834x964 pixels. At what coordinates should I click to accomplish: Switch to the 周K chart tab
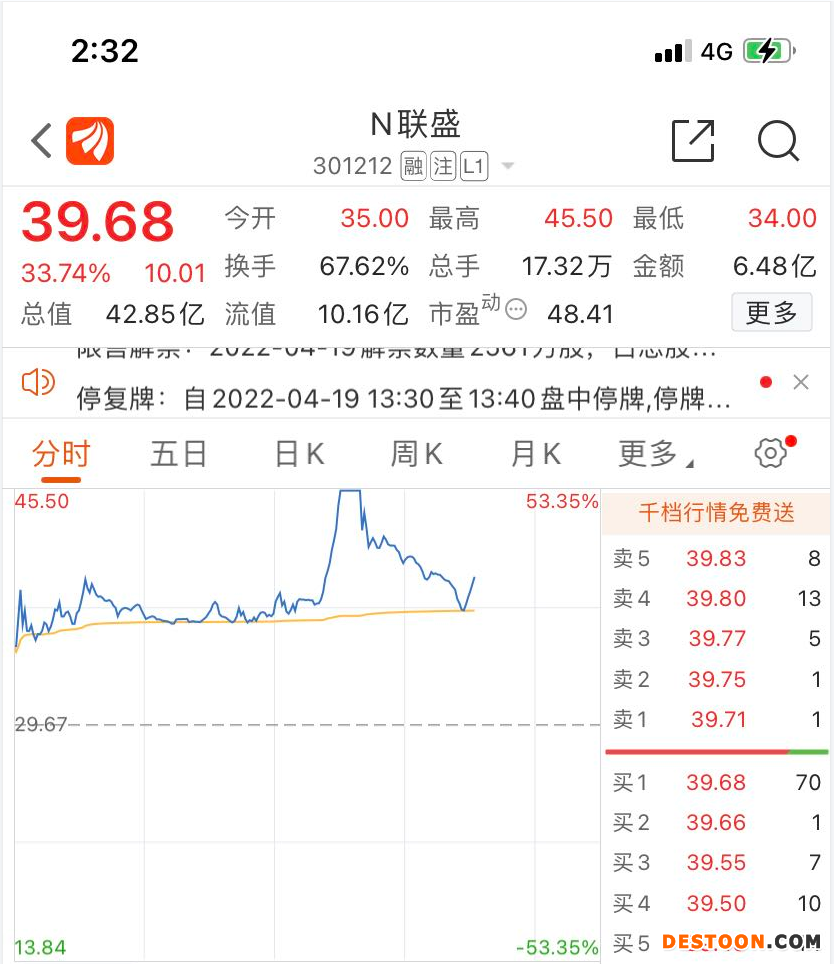tap(416, 454)
